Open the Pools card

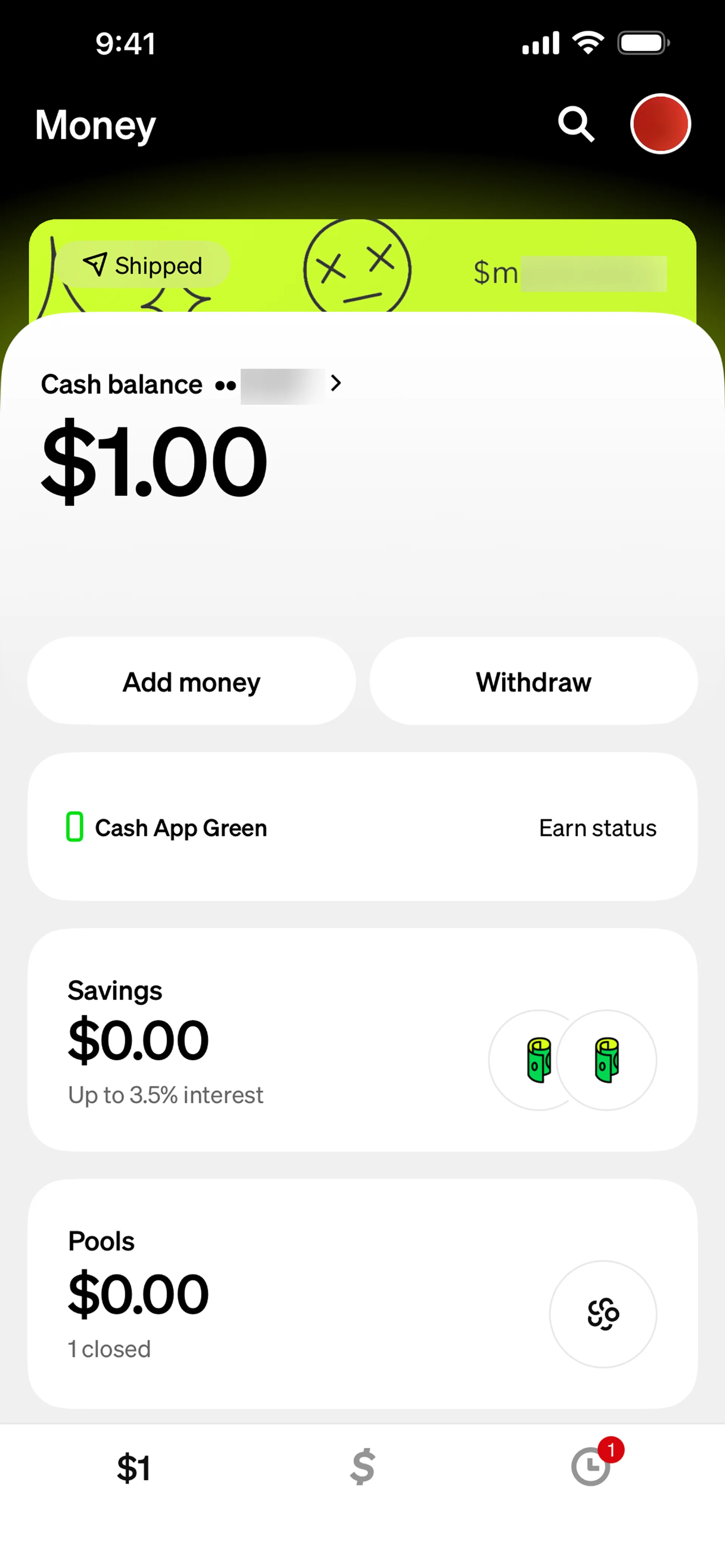coord(362,1294)
